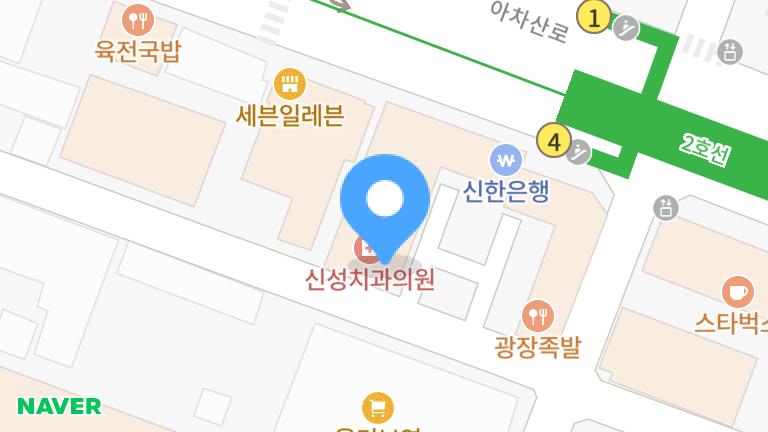Select the 광장족발 restaurant marker
This screenshot has width=768, height=432.
point(537,316)
